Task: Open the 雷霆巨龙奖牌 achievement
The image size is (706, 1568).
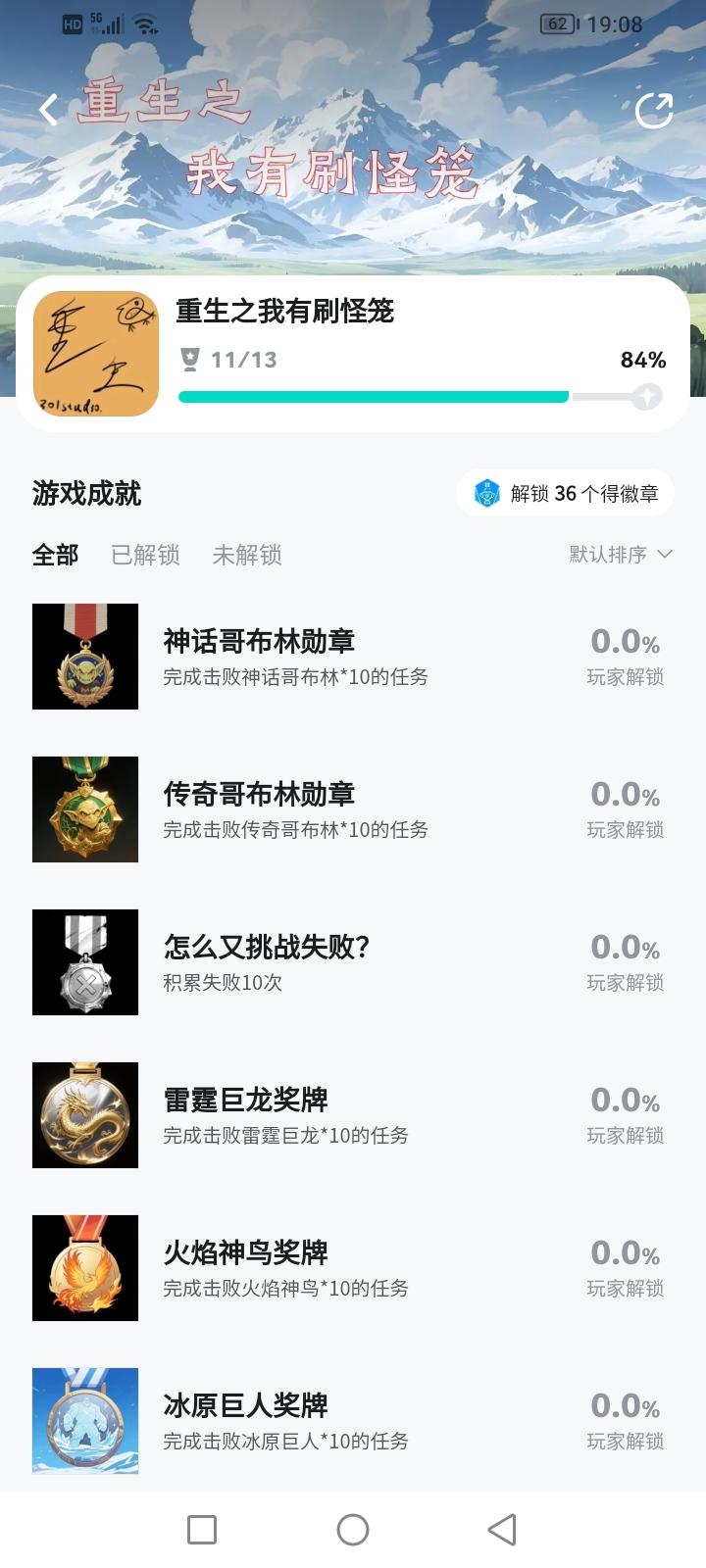Action: (x=294, y=1114)
